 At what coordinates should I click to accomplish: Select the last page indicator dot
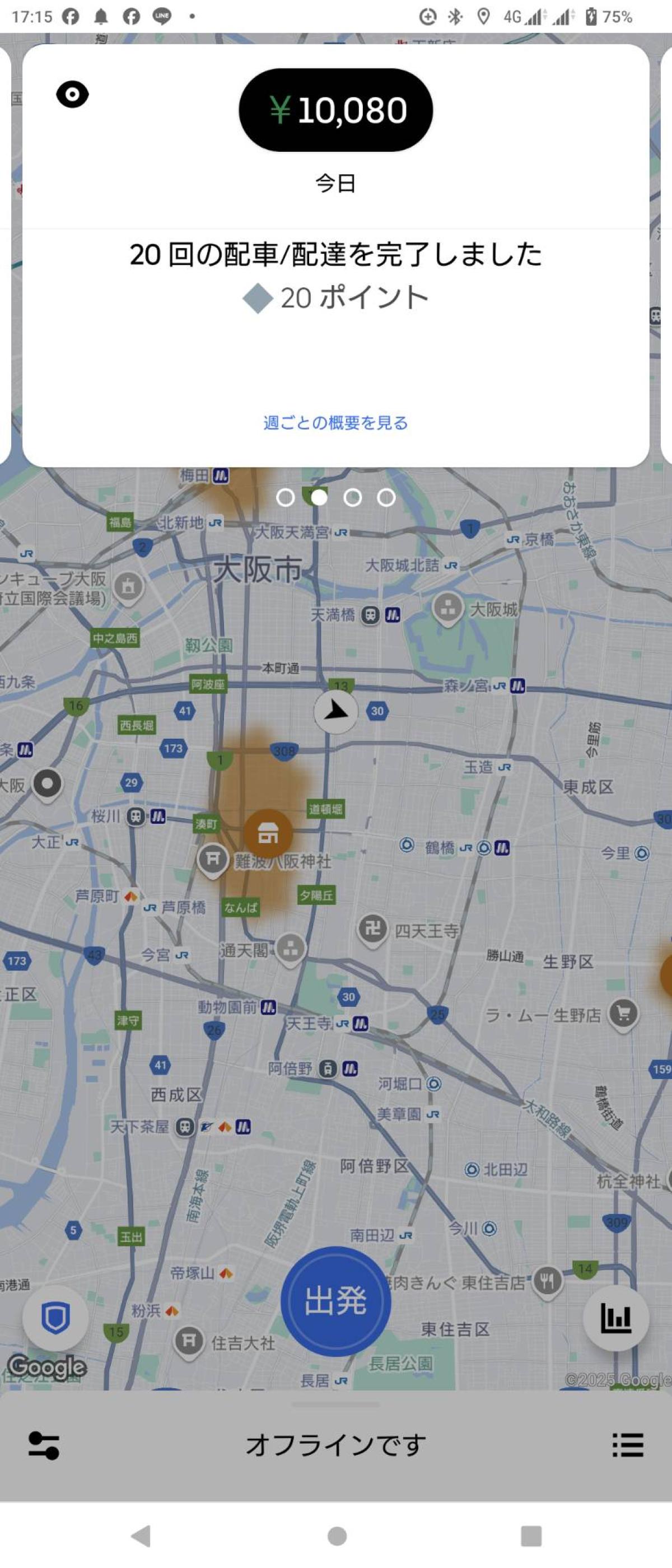coord(386,497)
